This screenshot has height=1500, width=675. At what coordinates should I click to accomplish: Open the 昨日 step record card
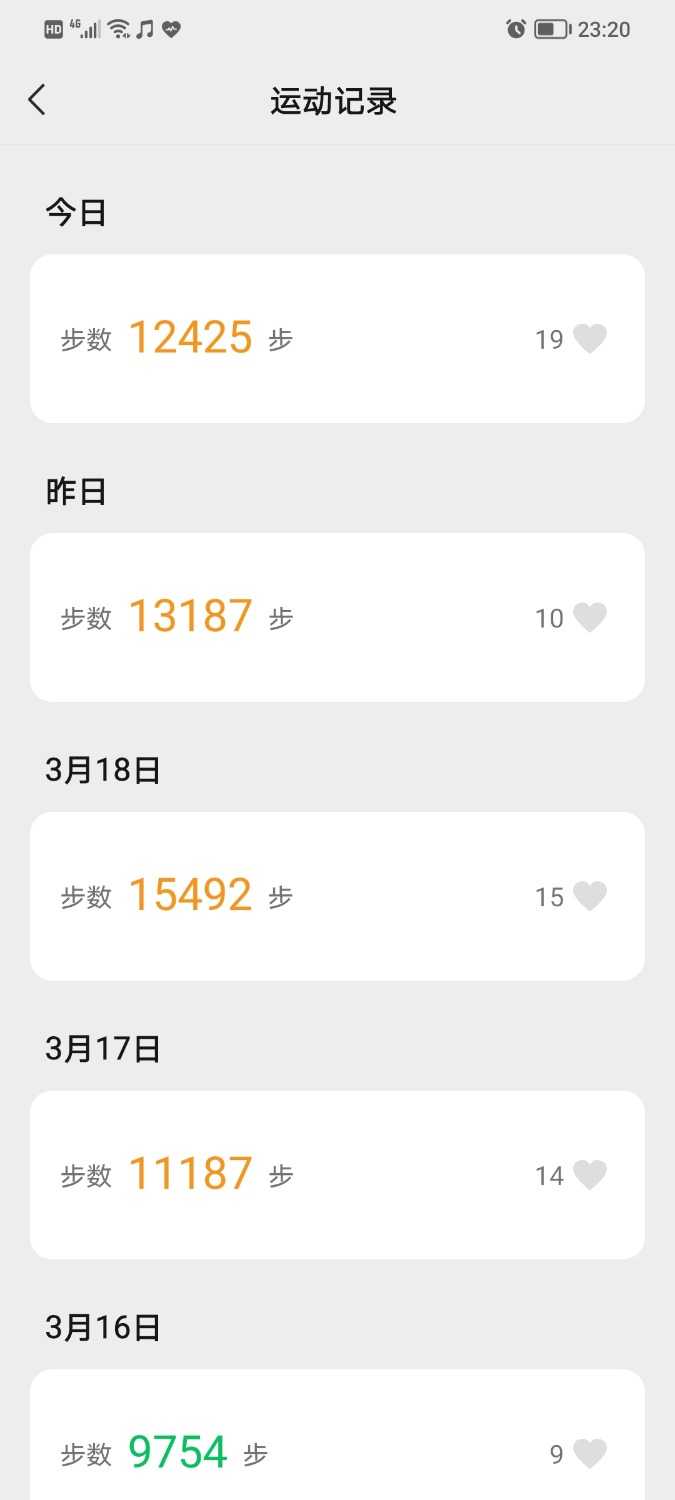point(337,617)
